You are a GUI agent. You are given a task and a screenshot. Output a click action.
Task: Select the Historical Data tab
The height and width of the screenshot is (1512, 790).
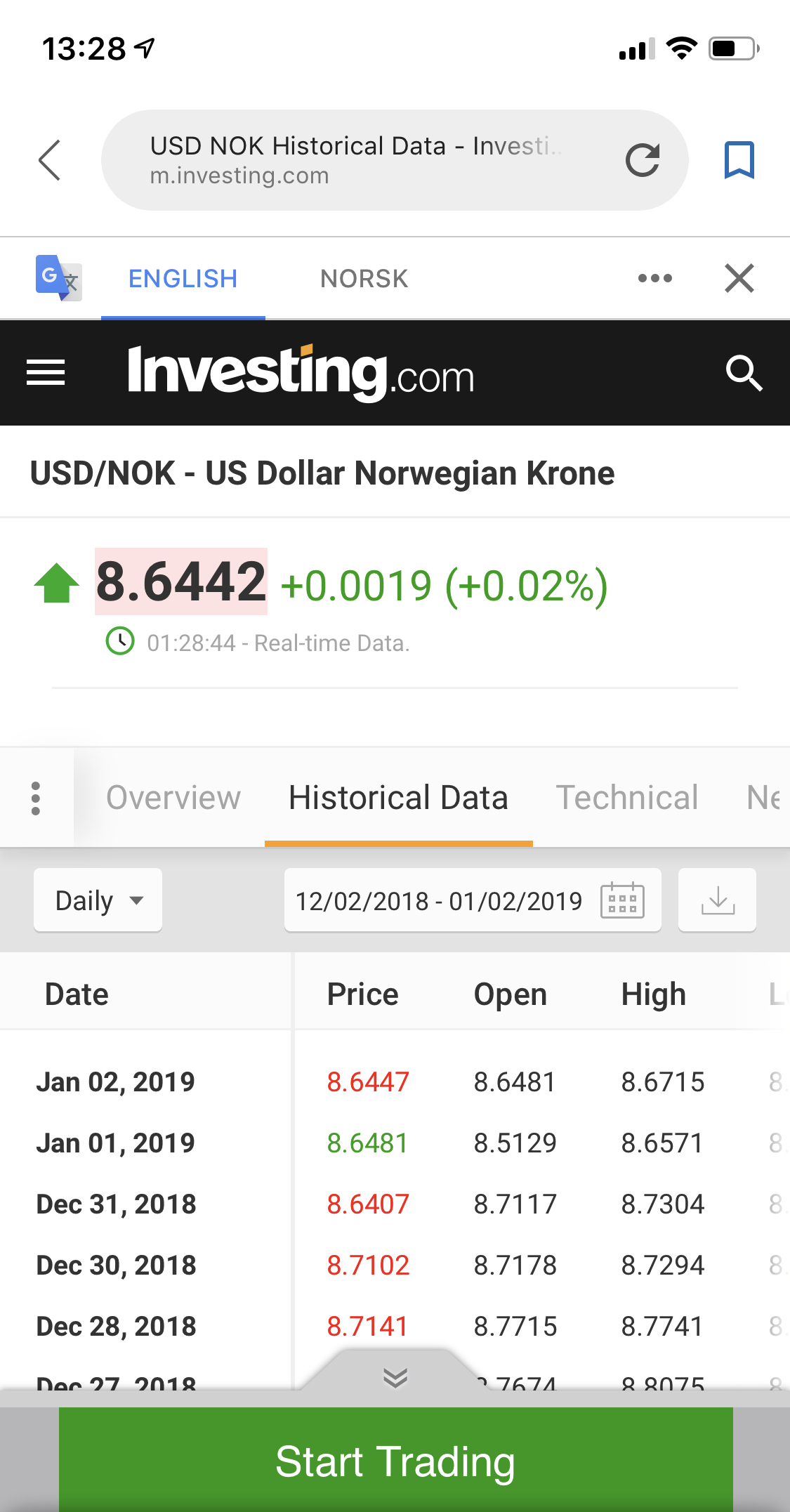(x=398, y=798)
